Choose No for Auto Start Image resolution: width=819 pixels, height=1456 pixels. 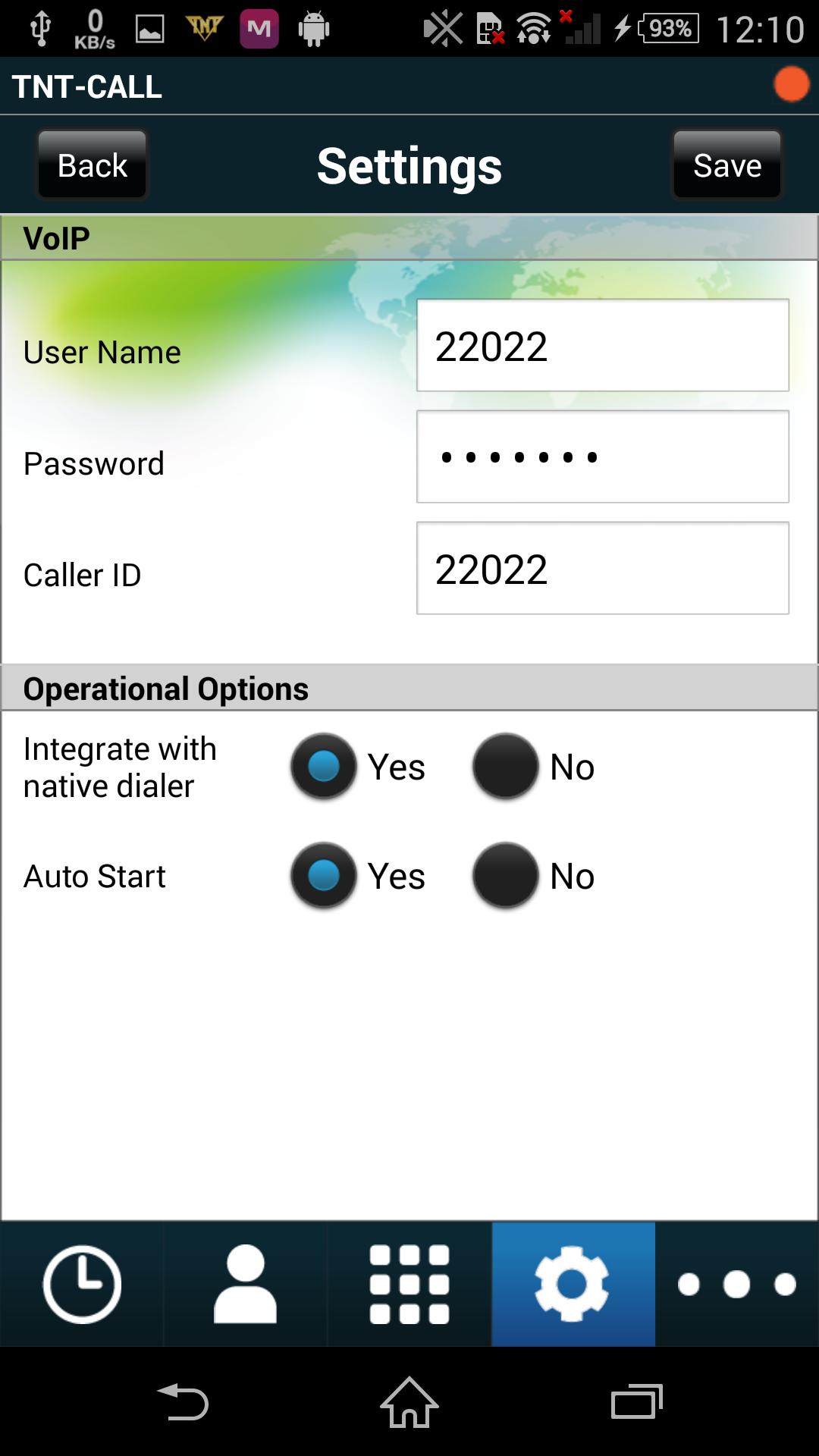pos(506,875)
